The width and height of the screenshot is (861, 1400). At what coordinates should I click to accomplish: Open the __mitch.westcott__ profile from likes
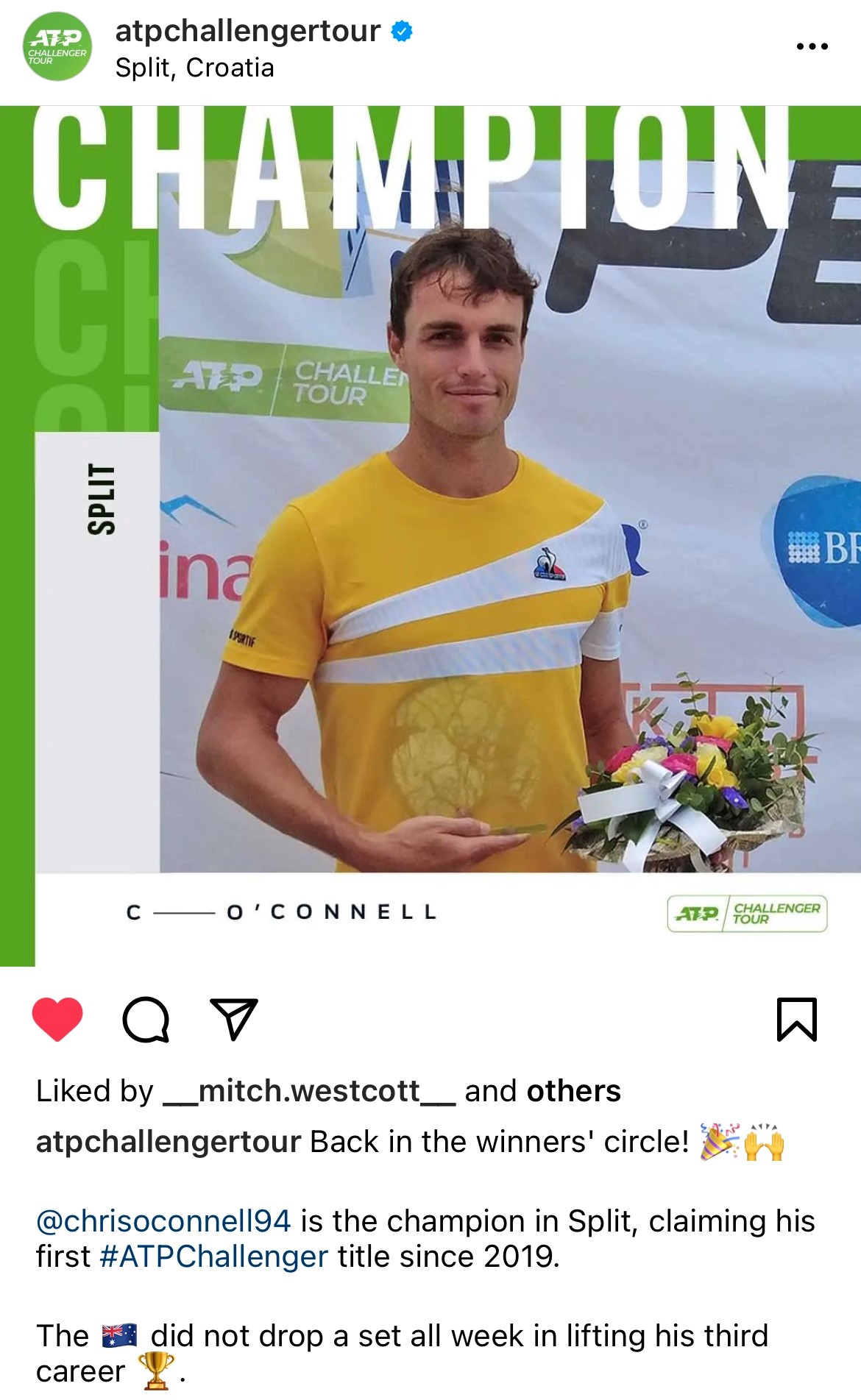pyautogui.click(x=309, y=1090)
